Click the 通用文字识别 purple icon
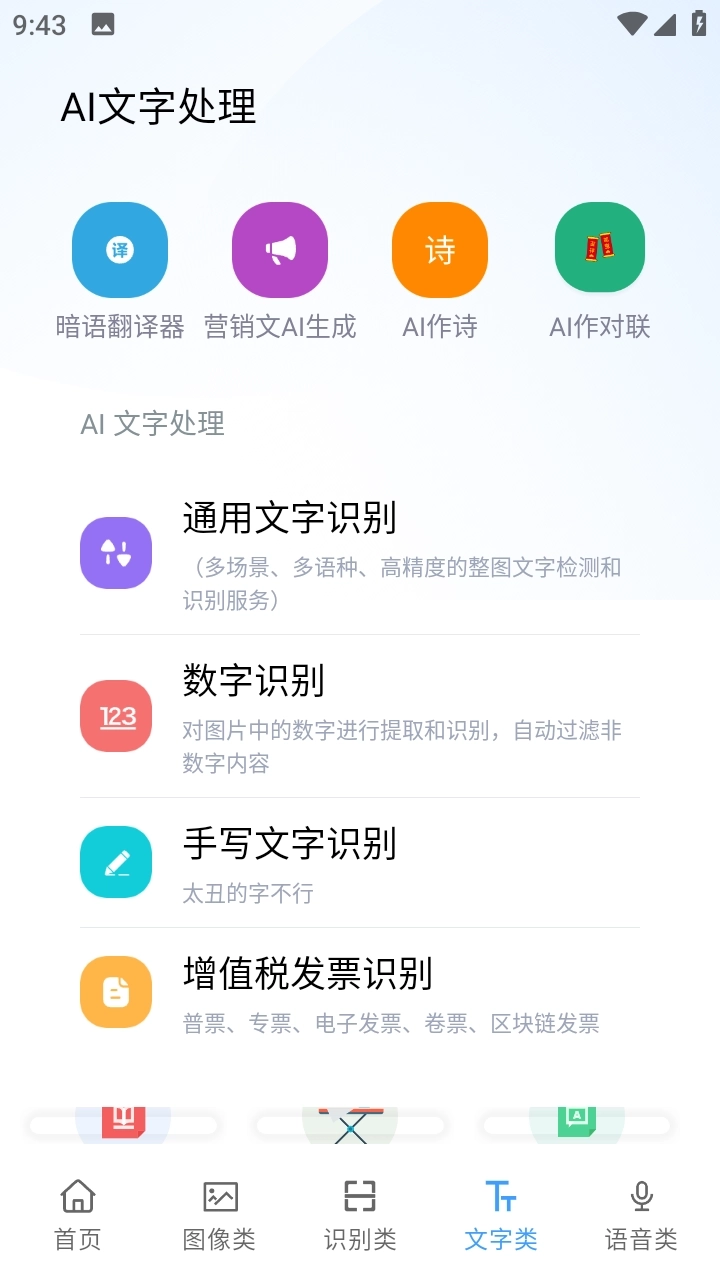This screenshot has height=1280, width=720. (x=115, y=552)
